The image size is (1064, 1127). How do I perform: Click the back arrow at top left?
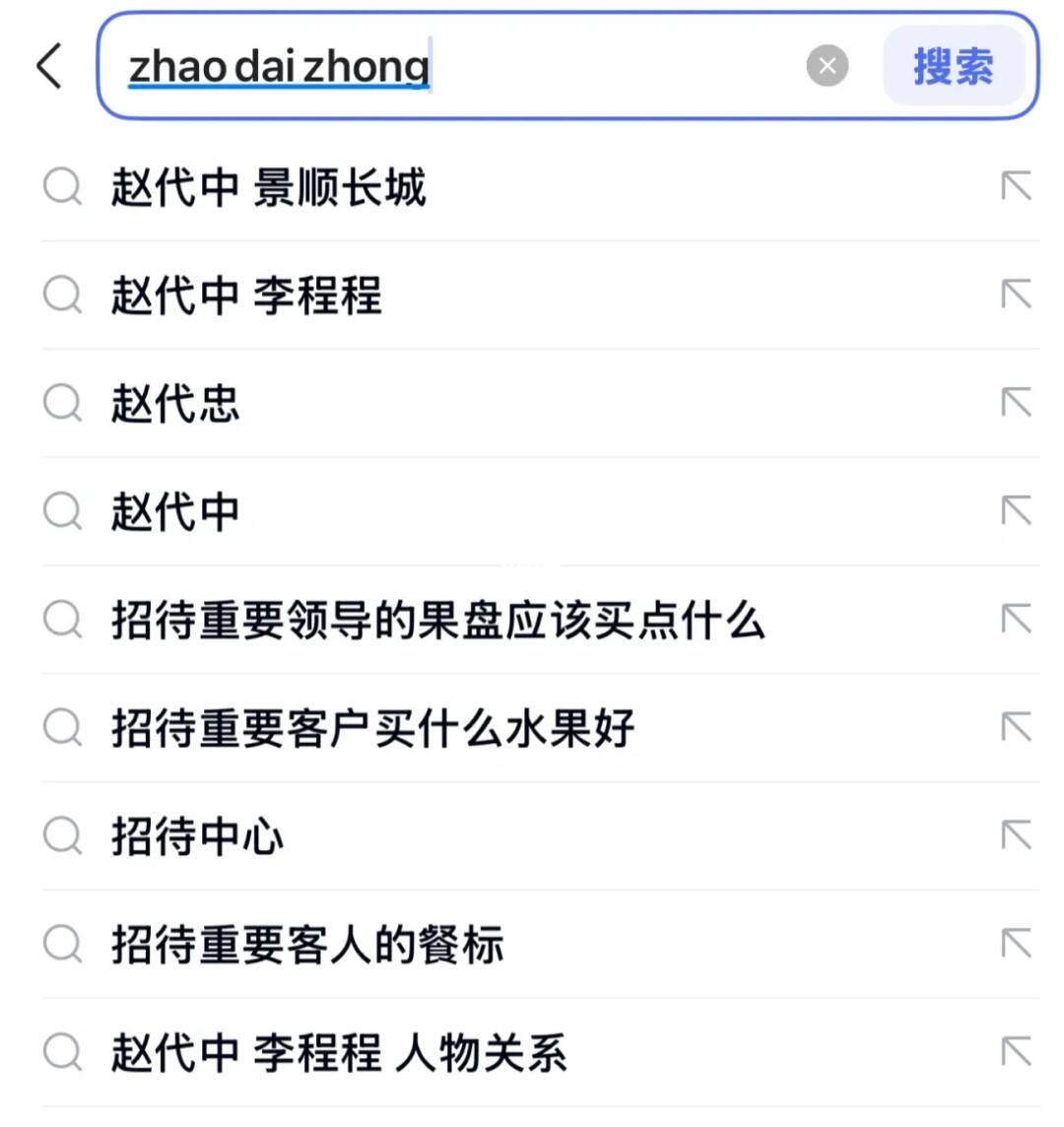48,66
